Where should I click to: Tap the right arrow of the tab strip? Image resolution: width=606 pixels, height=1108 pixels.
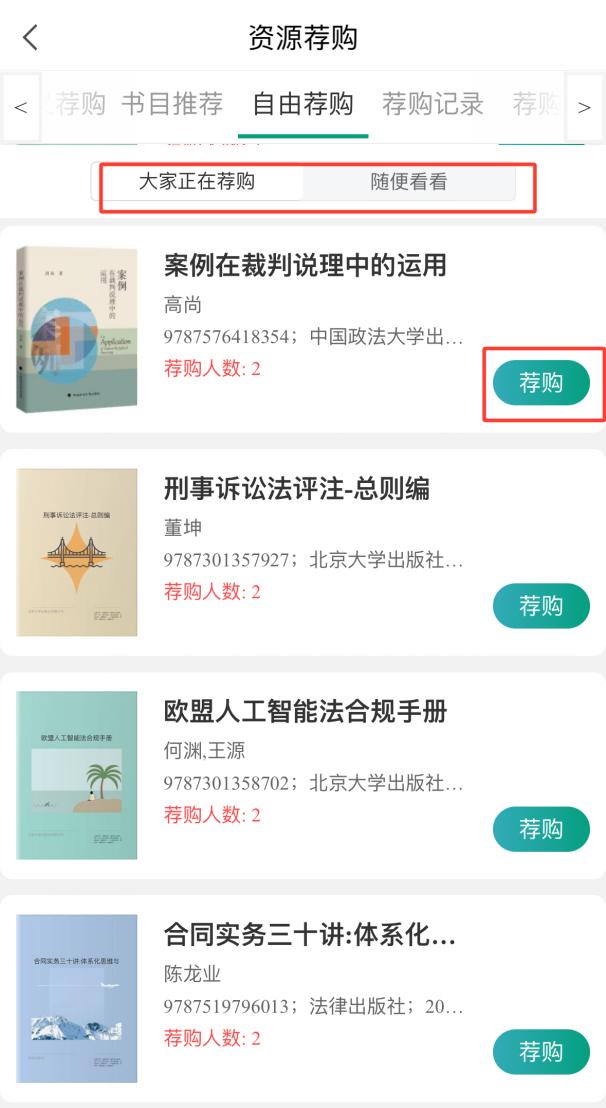point(585,106)
